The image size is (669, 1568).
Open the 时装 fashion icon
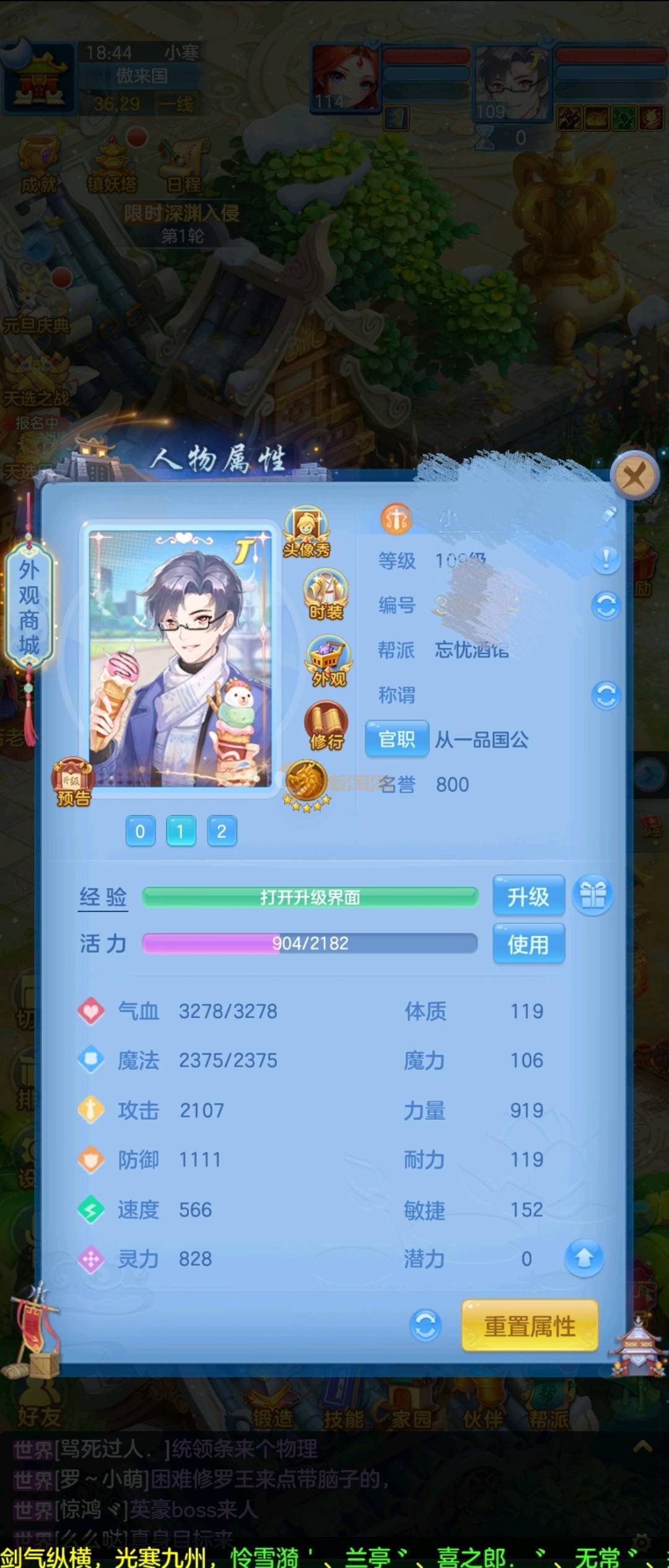(x=326, y=595)
